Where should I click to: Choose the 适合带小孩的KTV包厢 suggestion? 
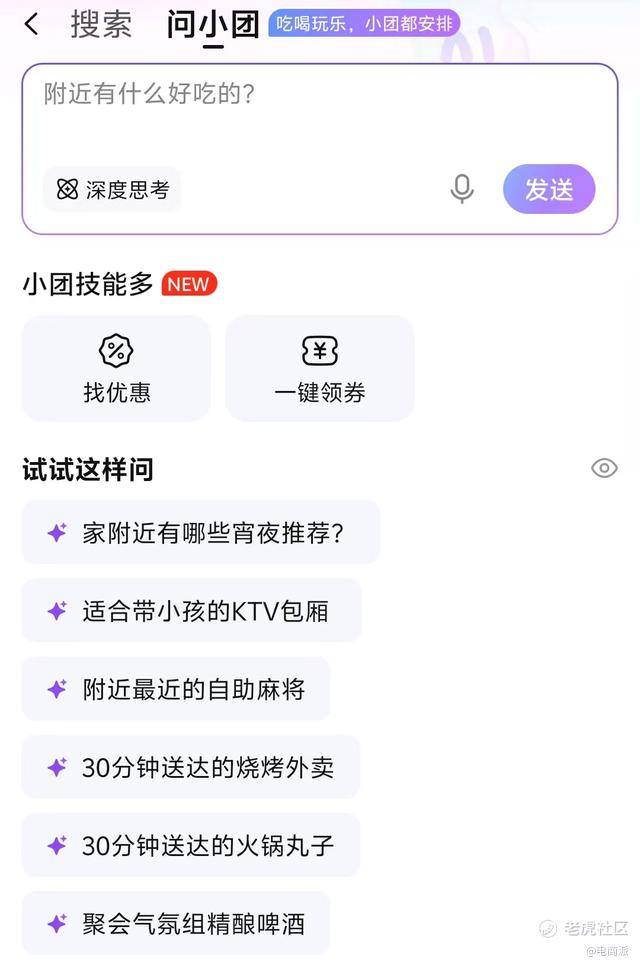192,611
